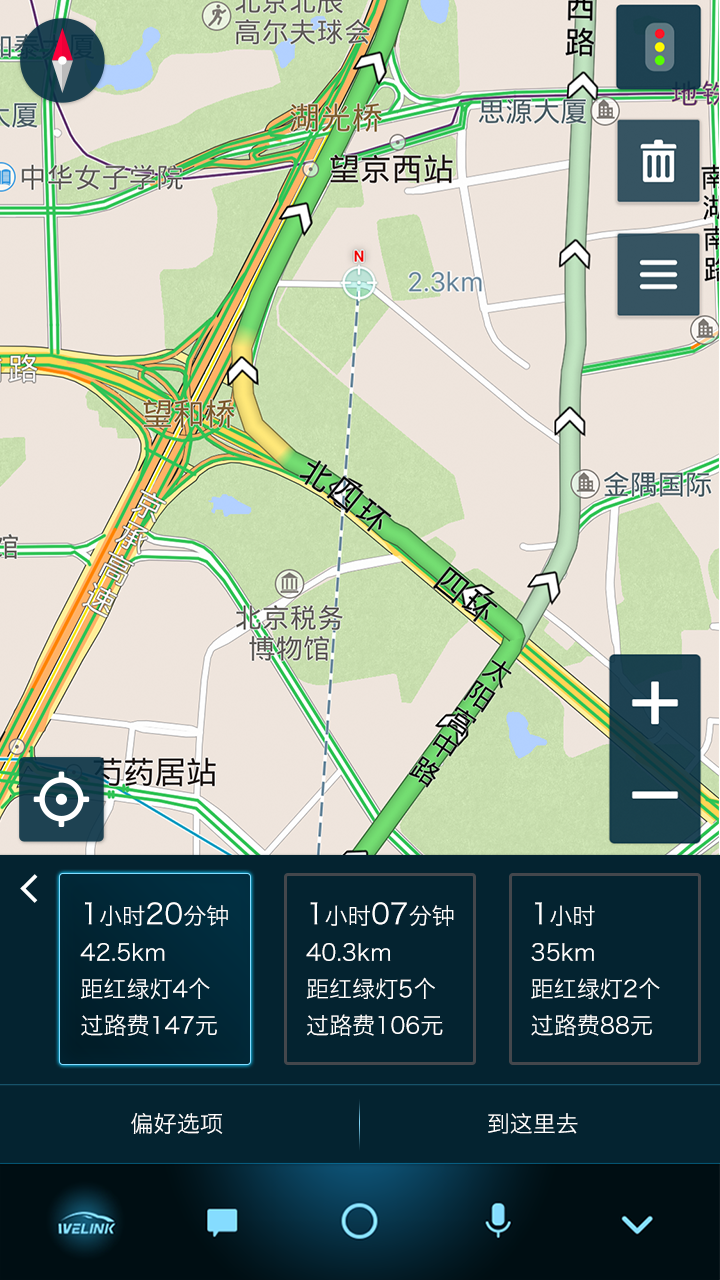Image resolution: width=720 pixels, height=1280 pixels.
Task: Toggle the traffic light layer
Action: (658, 48)
